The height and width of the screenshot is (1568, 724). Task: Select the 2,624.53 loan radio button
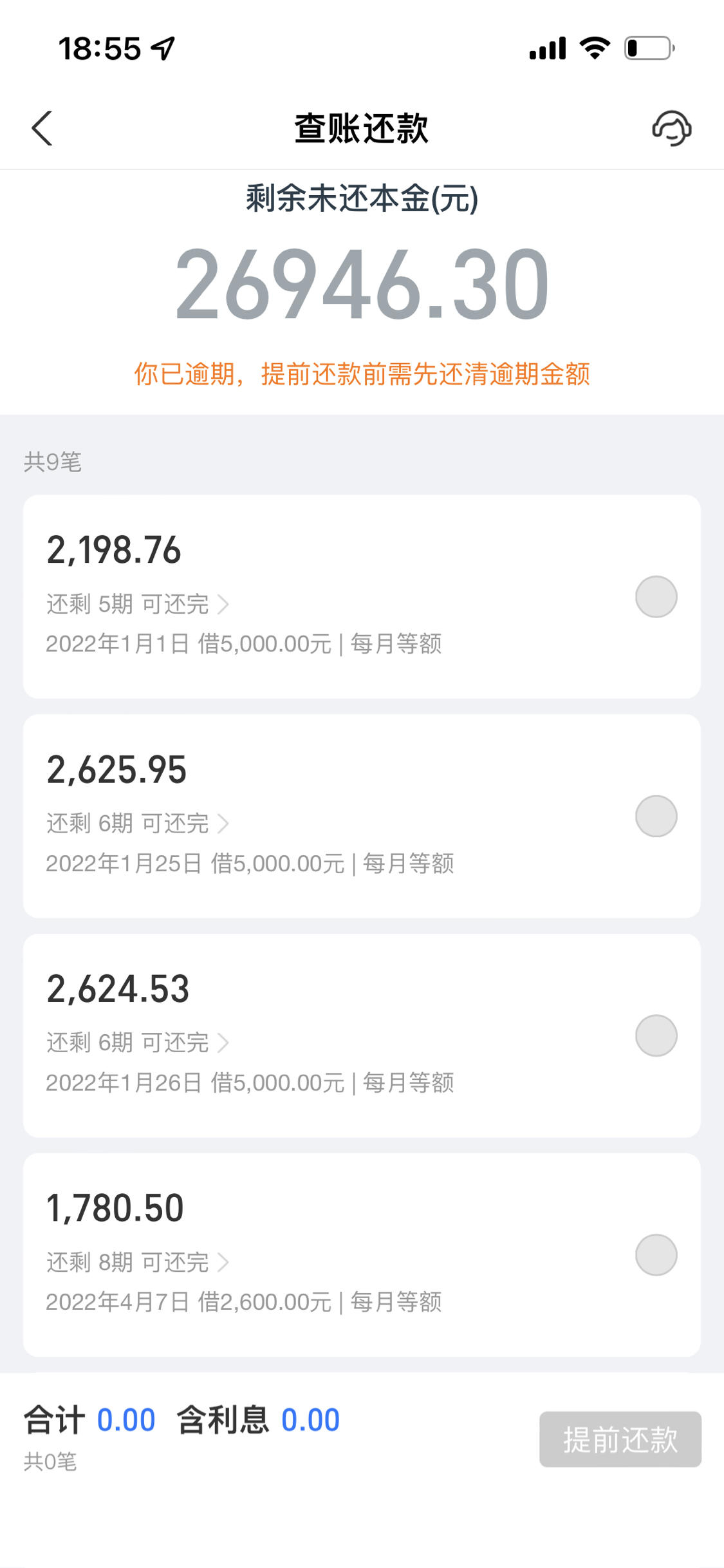(656, 1035)
